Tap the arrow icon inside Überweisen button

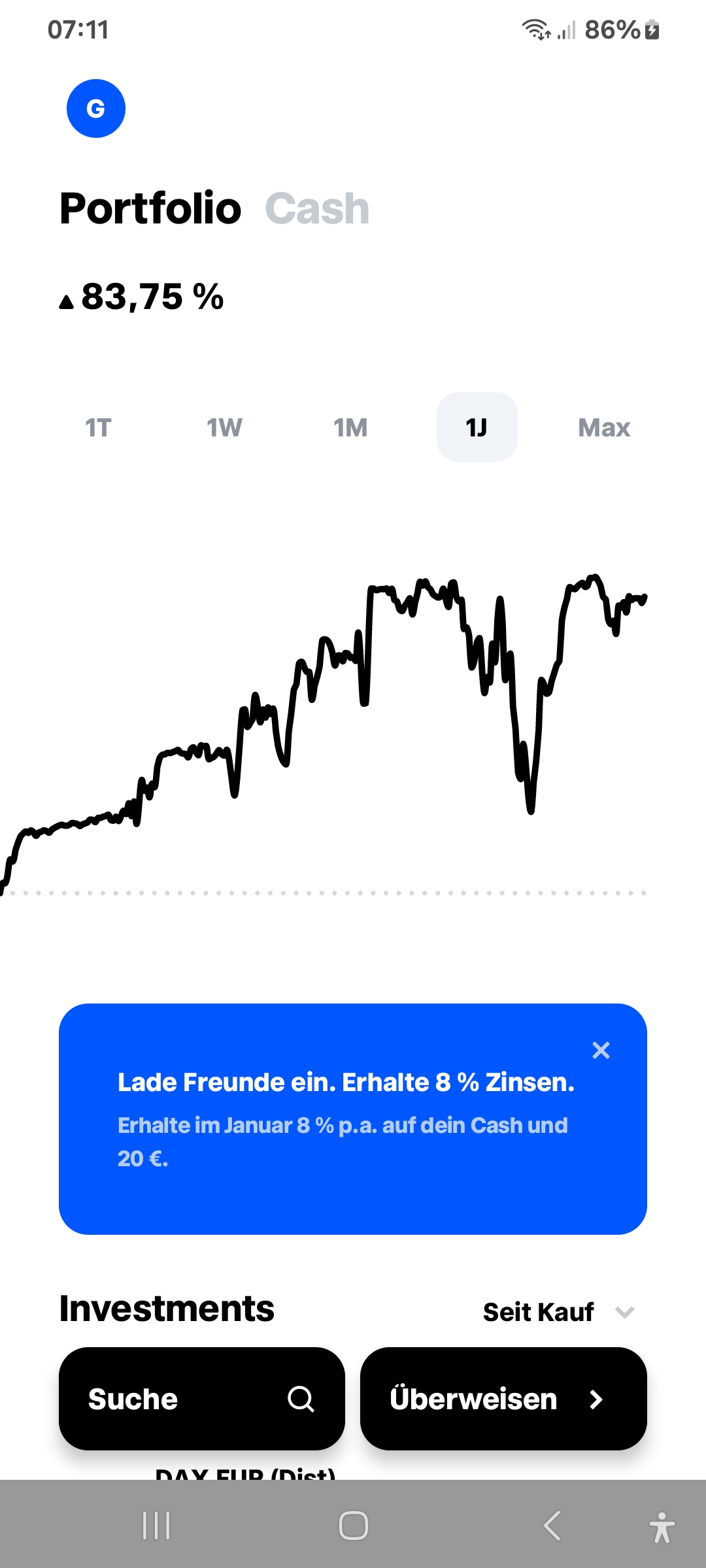(597, 1399)
